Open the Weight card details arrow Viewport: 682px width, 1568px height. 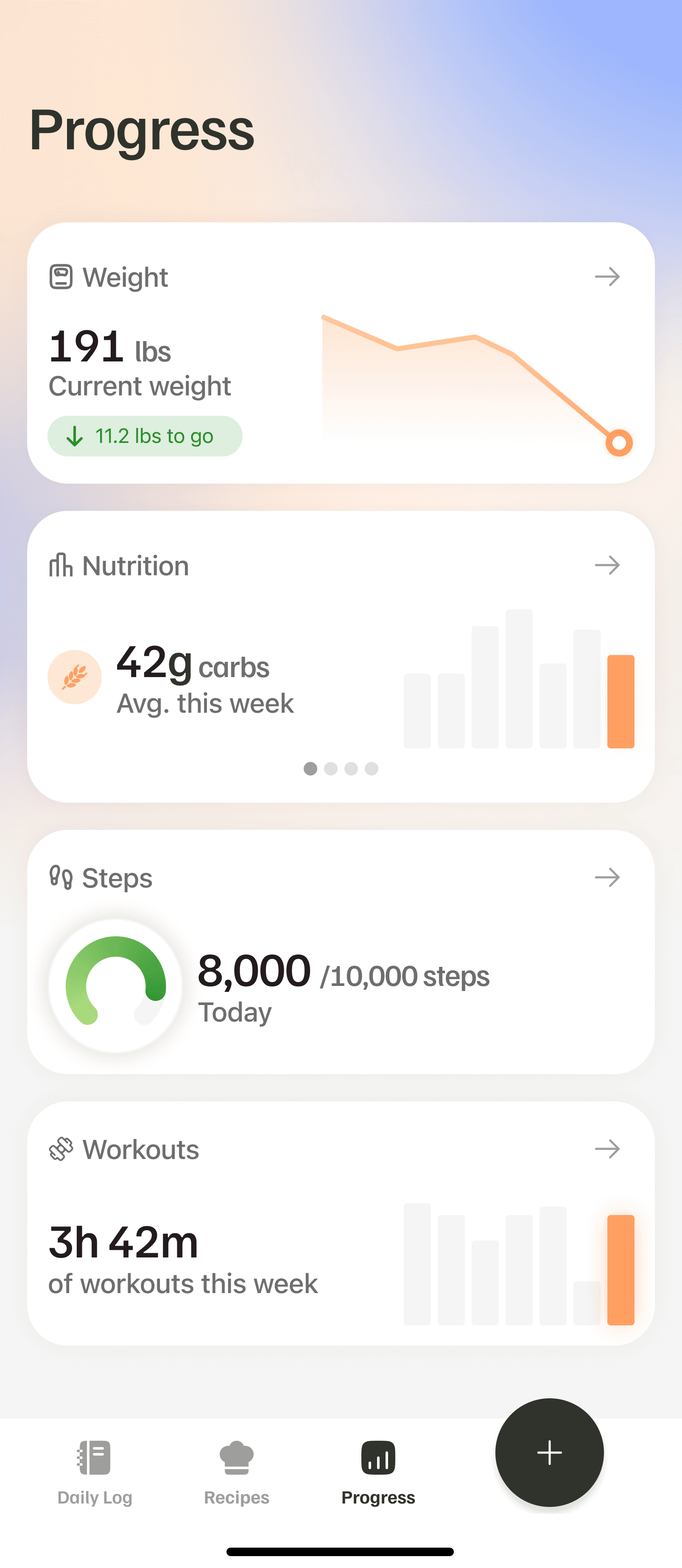pyautogui.click(x=607, y=277)
